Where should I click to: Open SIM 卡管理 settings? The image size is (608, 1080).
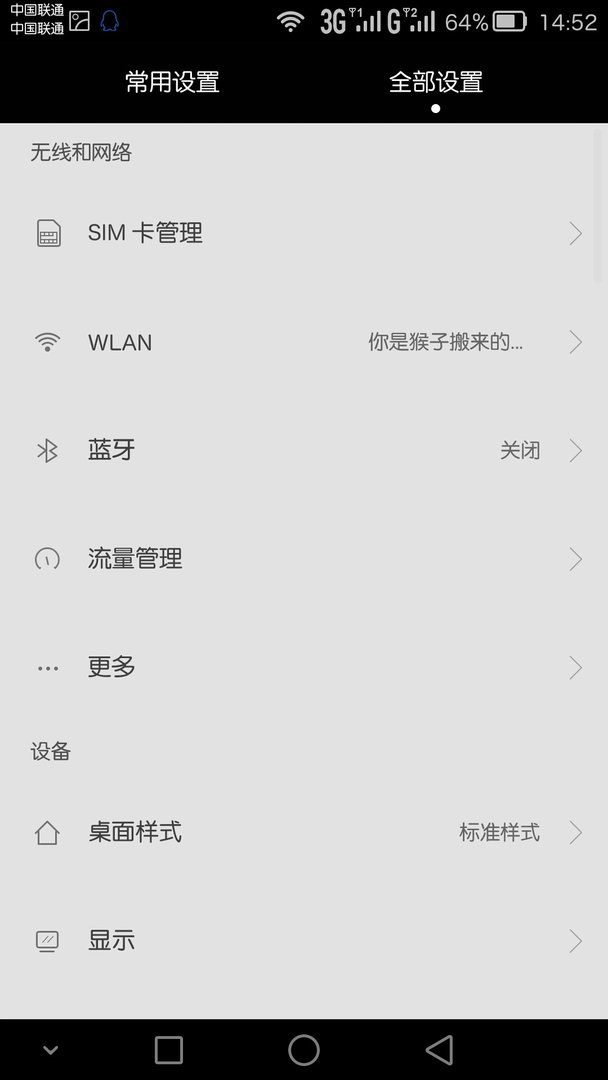[304, 233]
